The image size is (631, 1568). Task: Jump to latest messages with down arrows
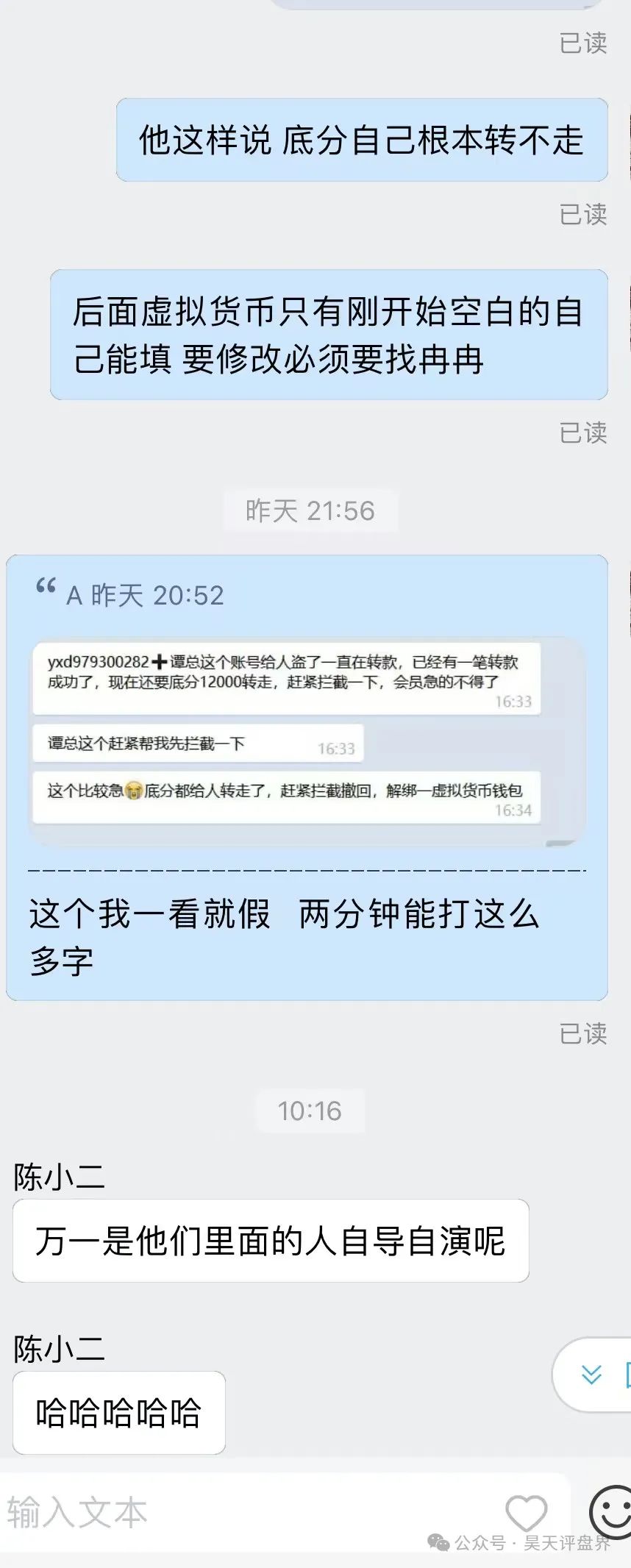click(x=591, y=1375)
